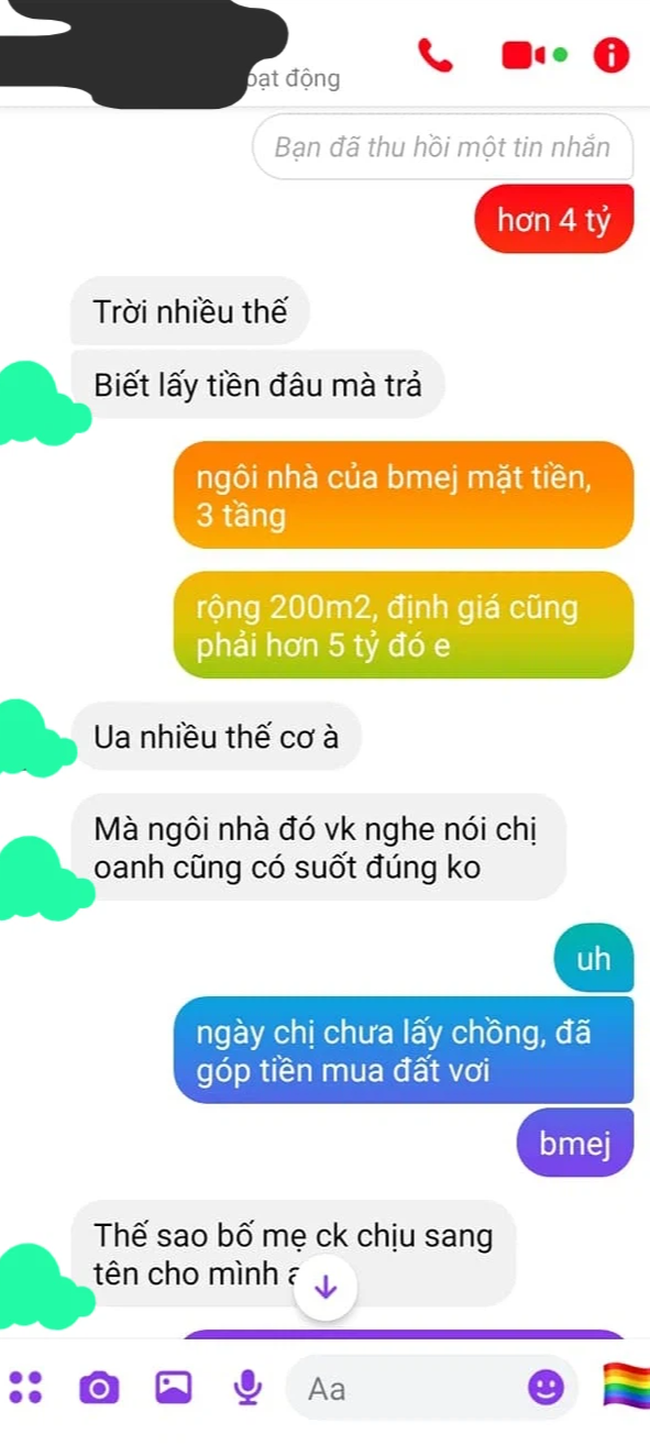
Task: Start a voice call
Action: 435,56
